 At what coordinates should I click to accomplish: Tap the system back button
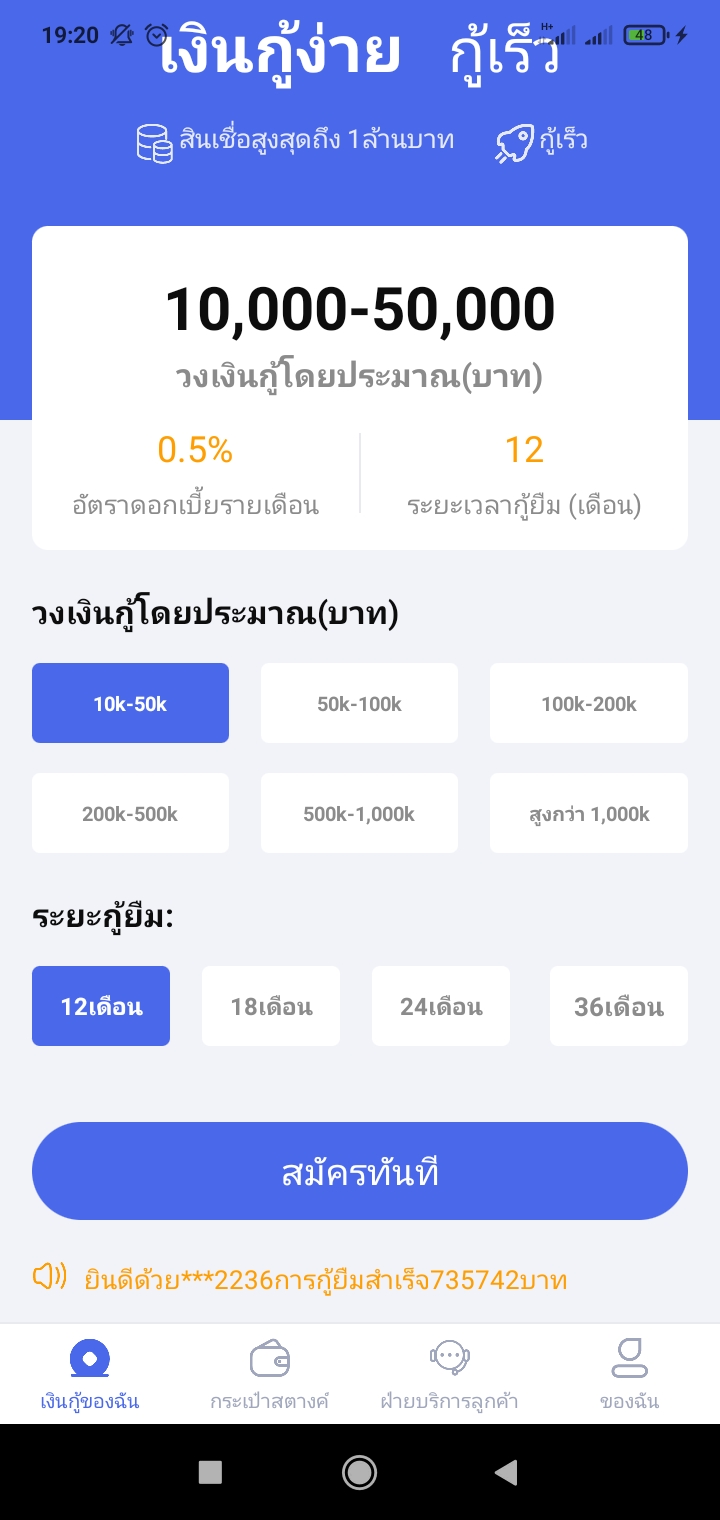(x=507, y=1471)
